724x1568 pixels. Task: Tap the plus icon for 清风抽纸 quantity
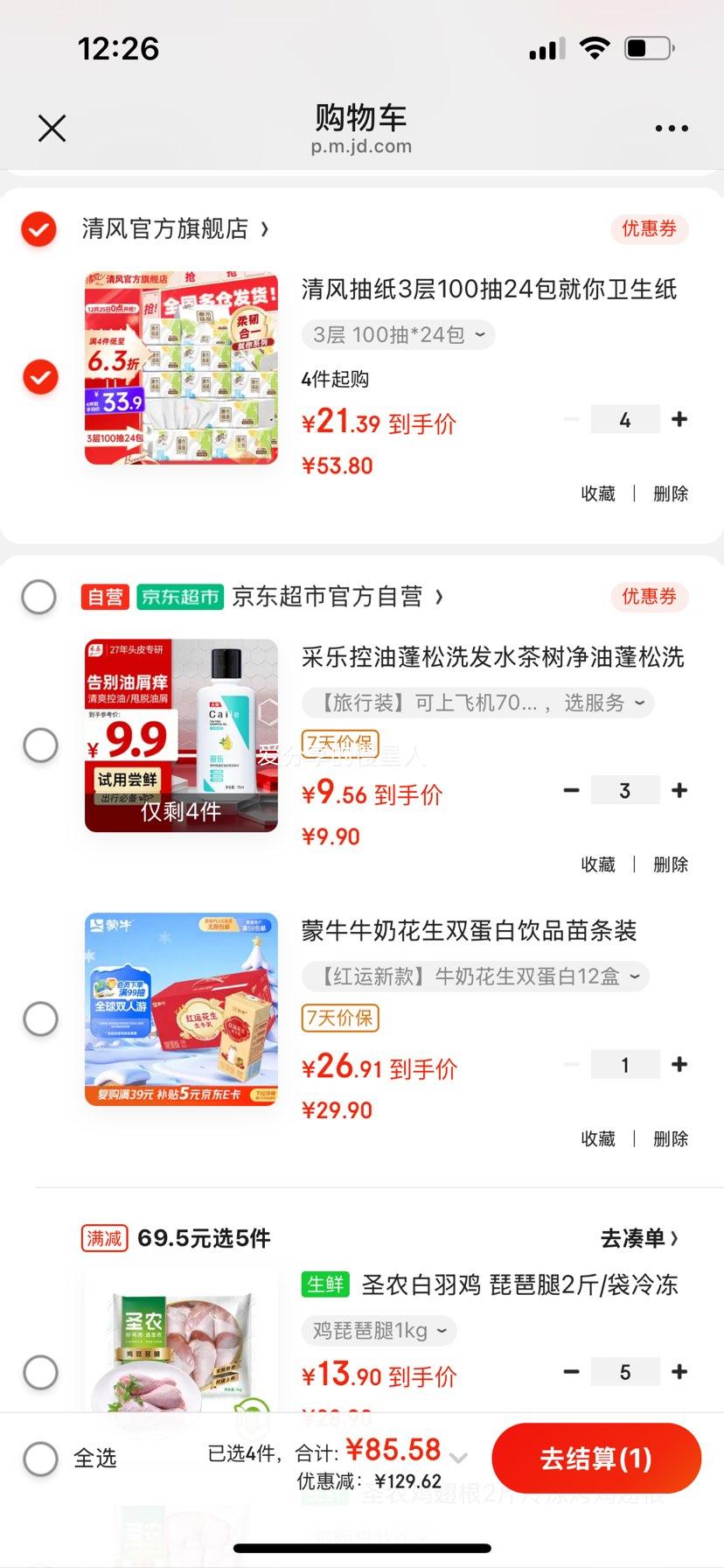click(679, 419)
